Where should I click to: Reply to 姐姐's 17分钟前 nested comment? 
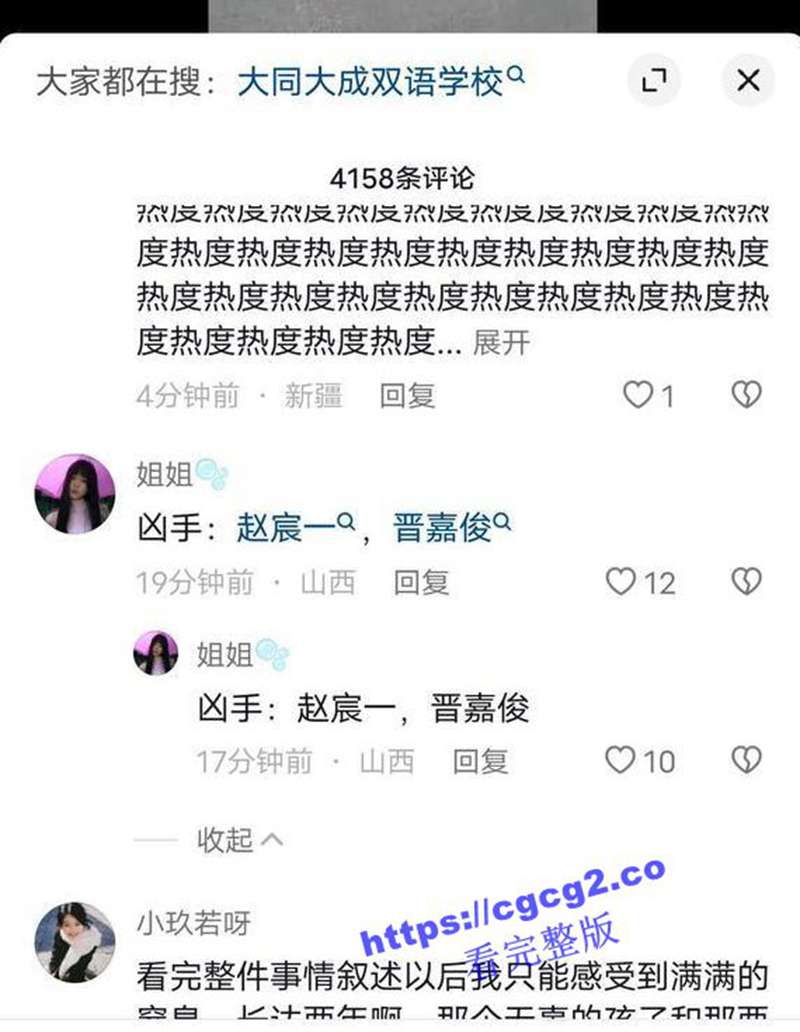click(480, 762)
